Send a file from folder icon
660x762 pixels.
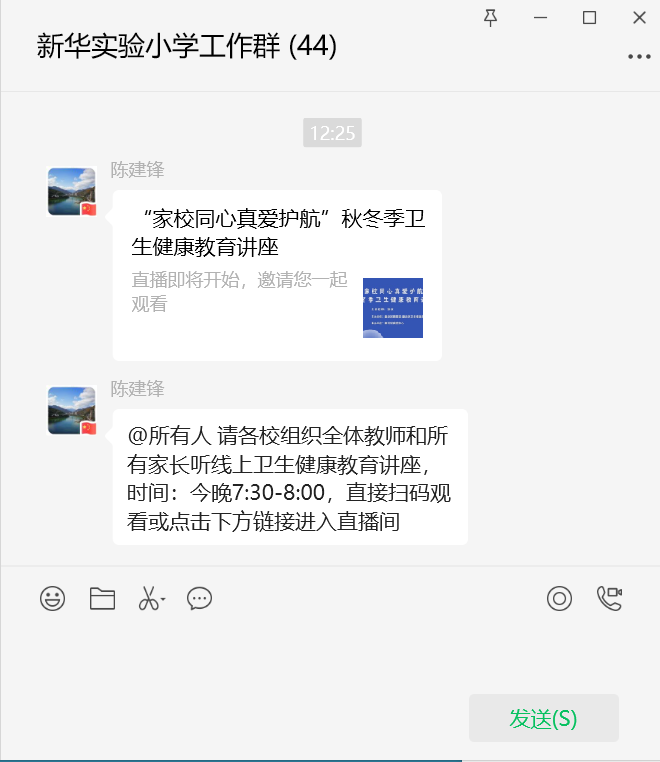102,599
